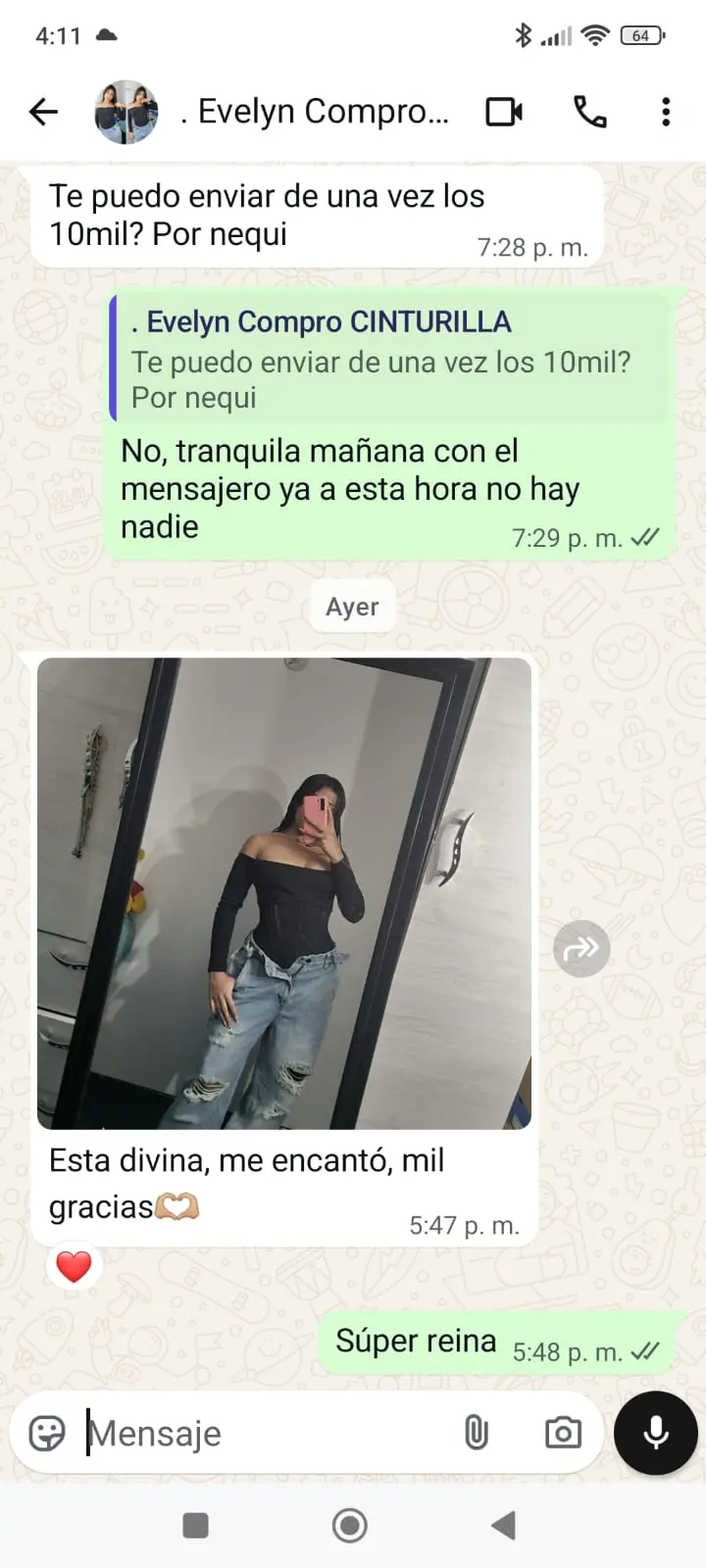Start a voice call with Evelyn

589,112
